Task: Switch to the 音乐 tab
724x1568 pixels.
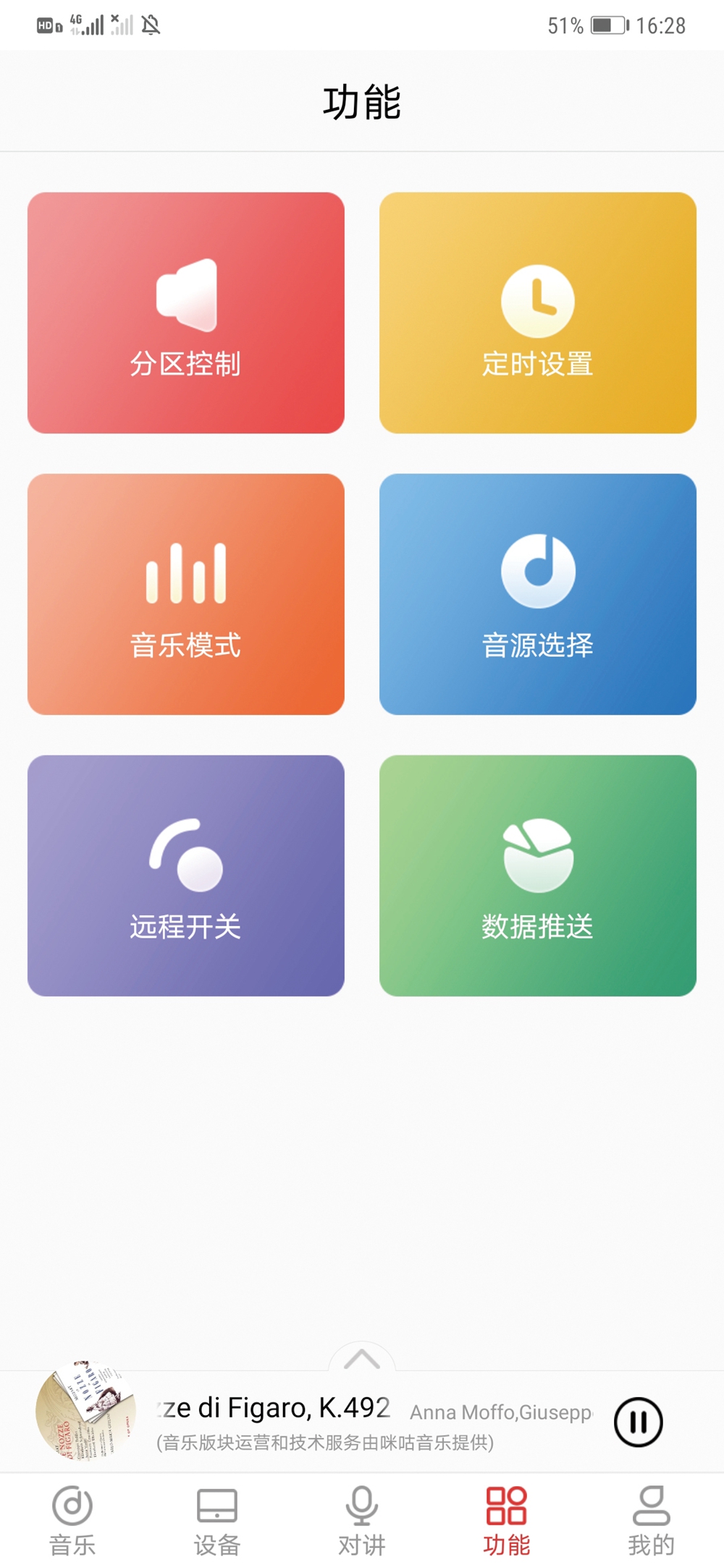Action: click(x=72, y=1520)
